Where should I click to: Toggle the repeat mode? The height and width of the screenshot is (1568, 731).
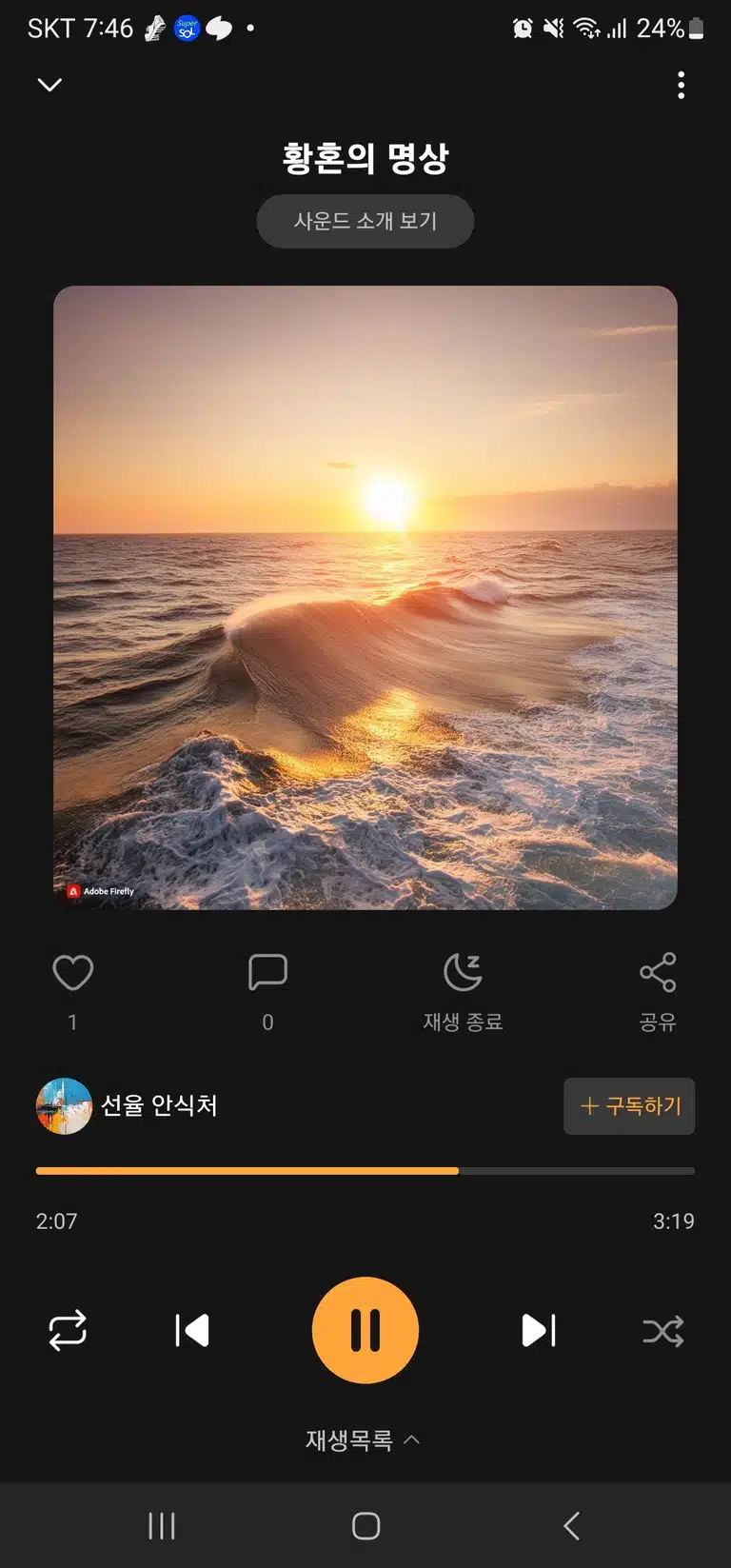point(68,1330)
